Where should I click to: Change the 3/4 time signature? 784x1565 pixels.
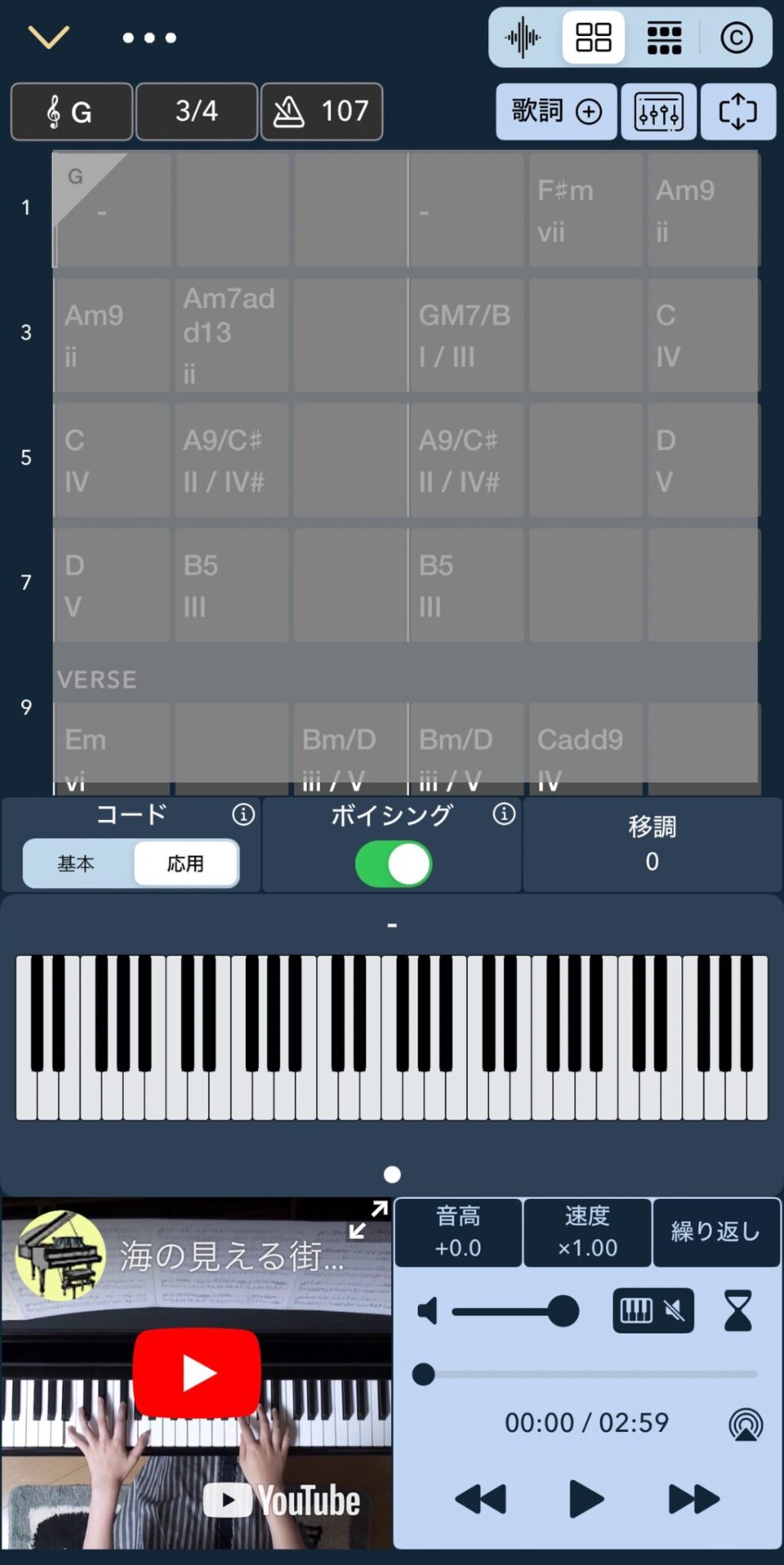[196, 111]
